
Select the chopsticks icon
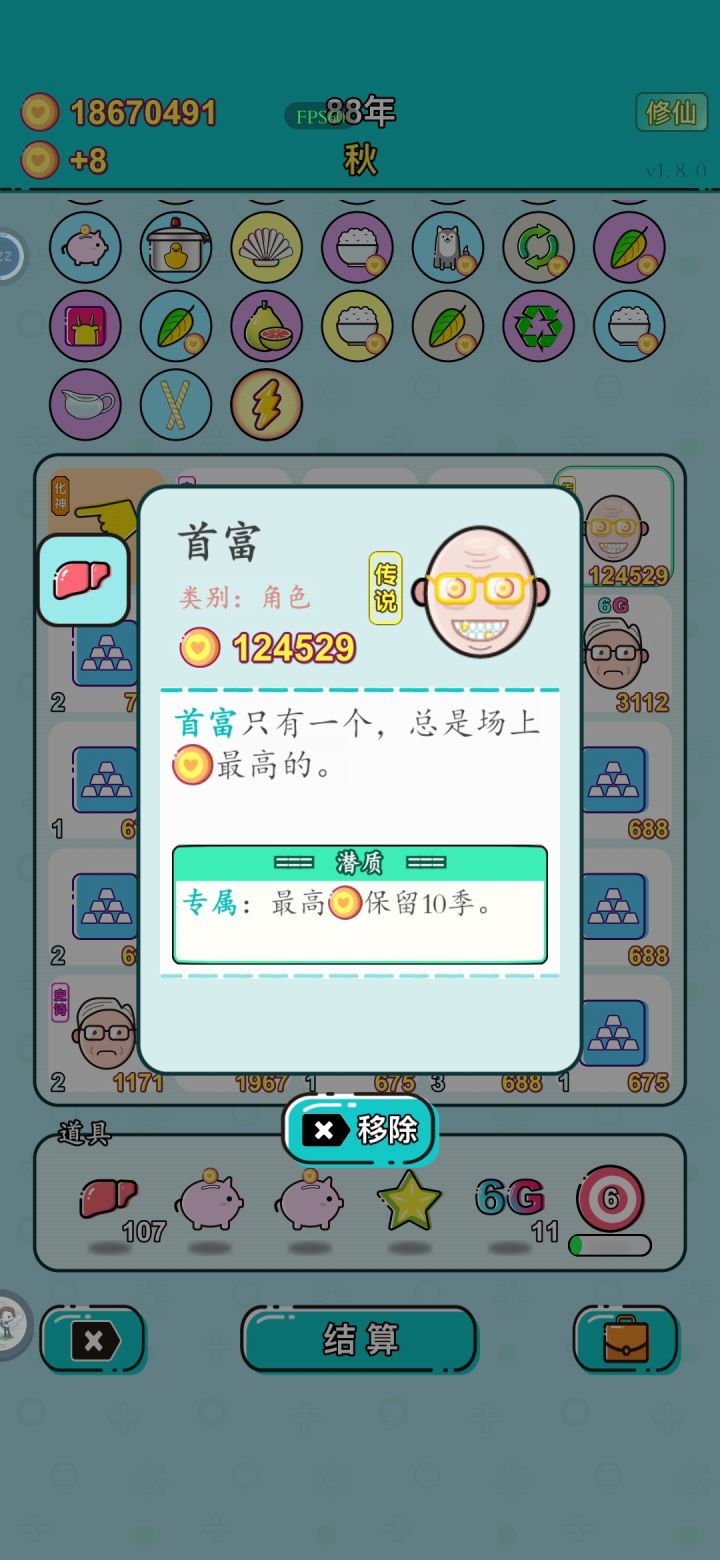pyautogui.click(x=176, y=403)
